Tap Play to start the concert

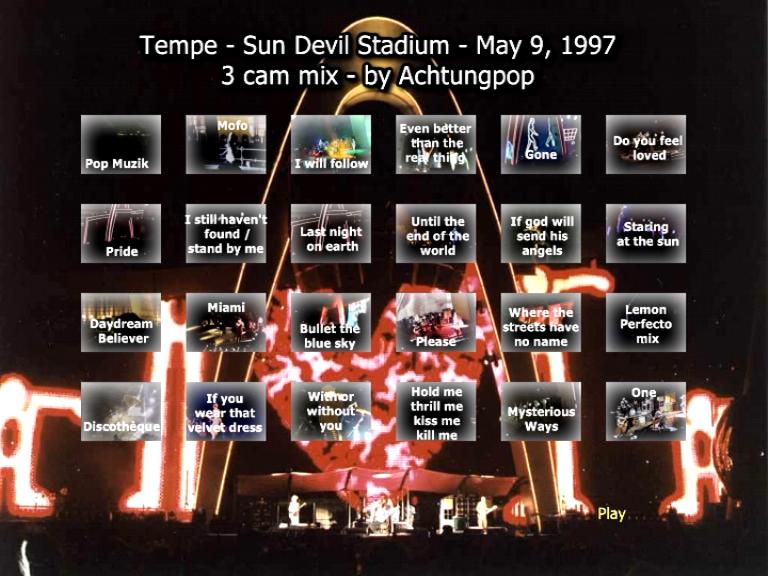click(611, 514)
